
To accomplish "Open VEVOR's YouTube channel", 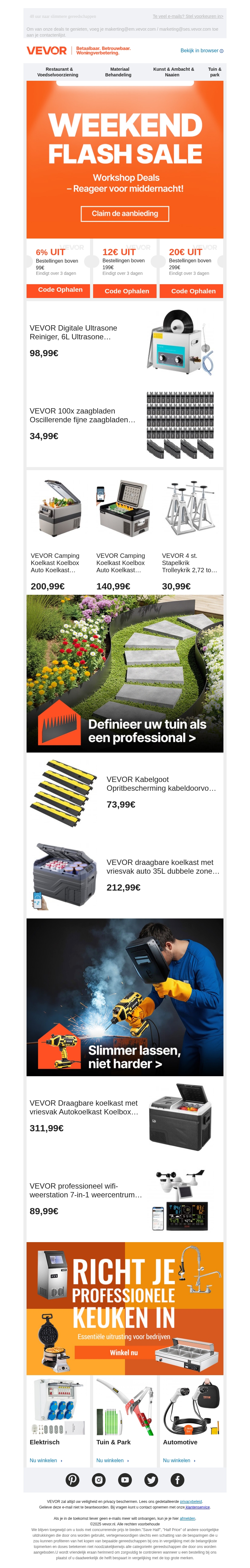I will click(125, 1480).
